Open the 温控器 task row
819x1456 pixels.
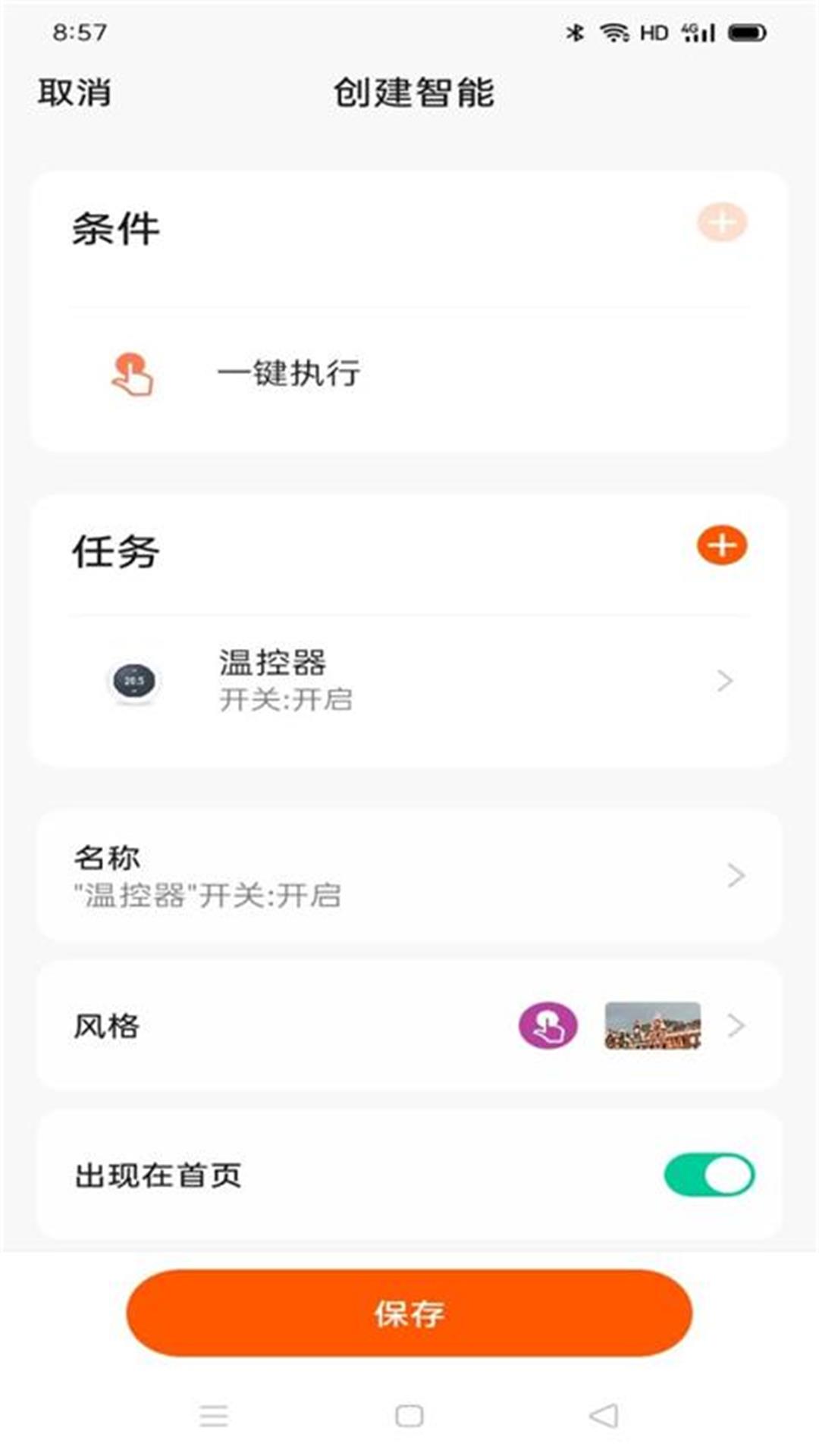coord(409,680)
